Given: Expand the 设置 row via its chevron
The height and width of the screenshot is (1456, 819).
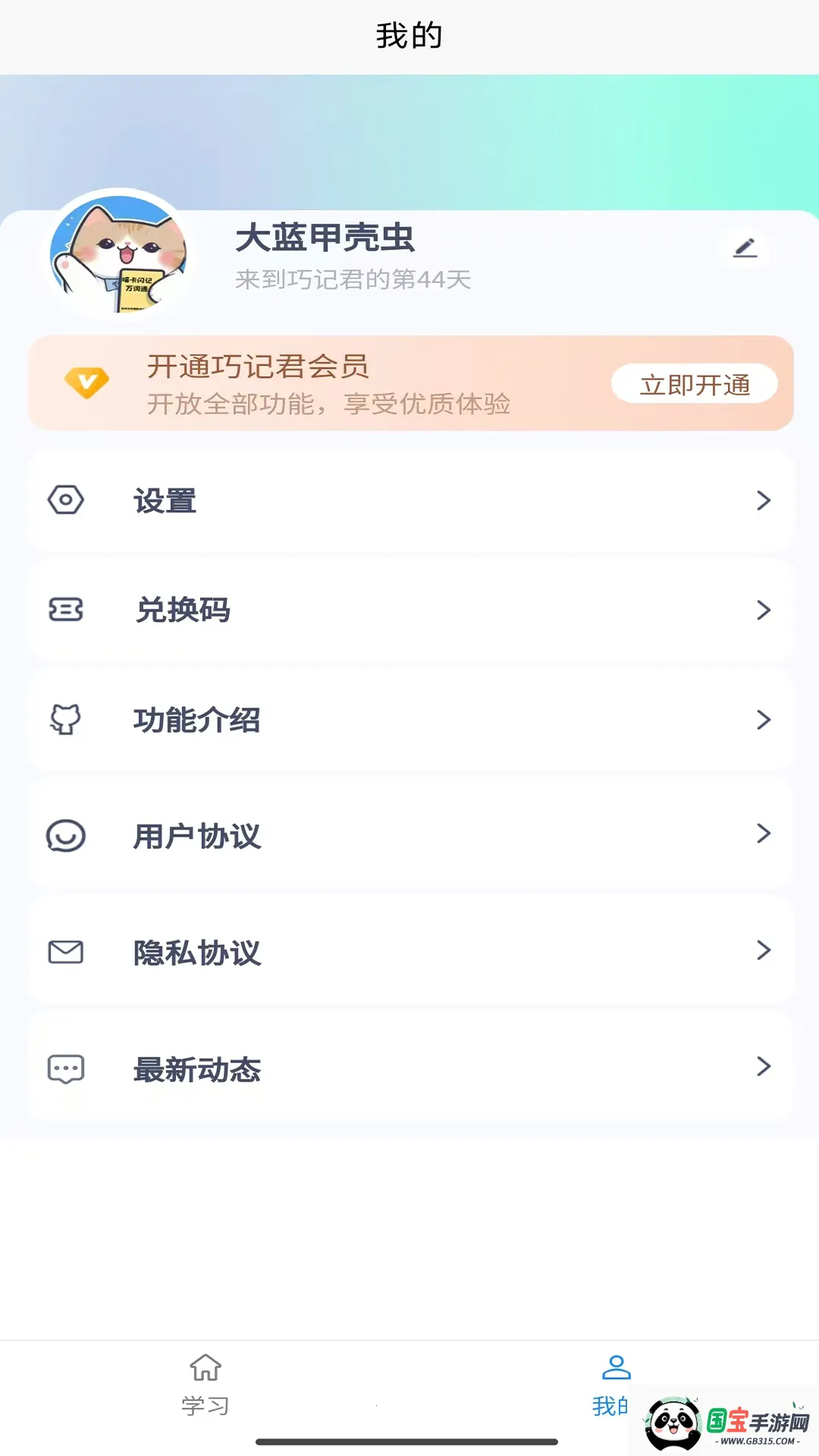Looking at the screenshot, I should (763, 500).
